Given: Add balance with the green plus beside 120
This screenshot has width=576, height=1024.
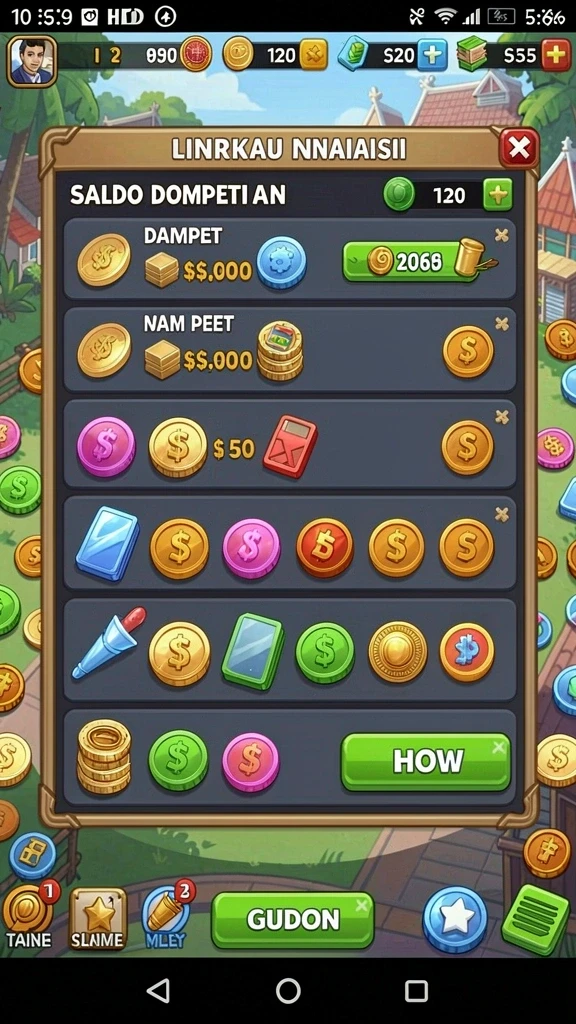Looking at the screenshot, I should click(498, 195).
